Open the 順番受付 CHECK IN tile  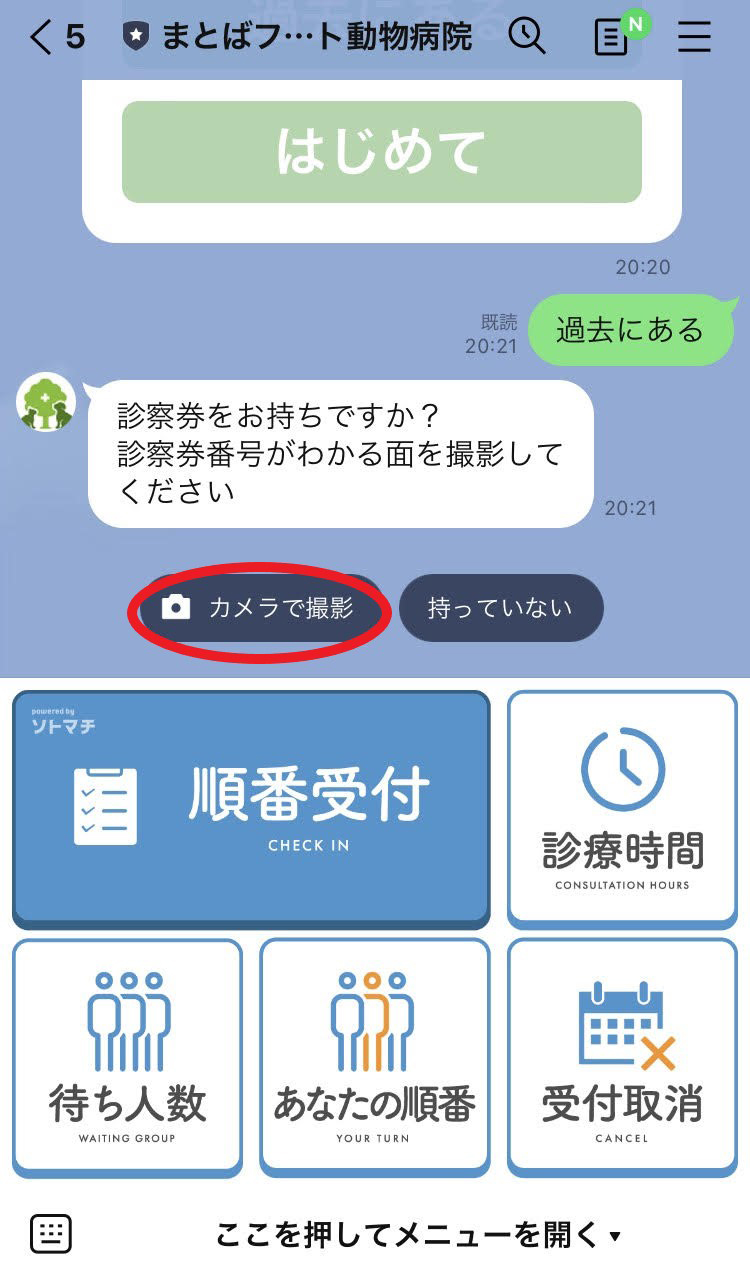[x=250, y=808]
